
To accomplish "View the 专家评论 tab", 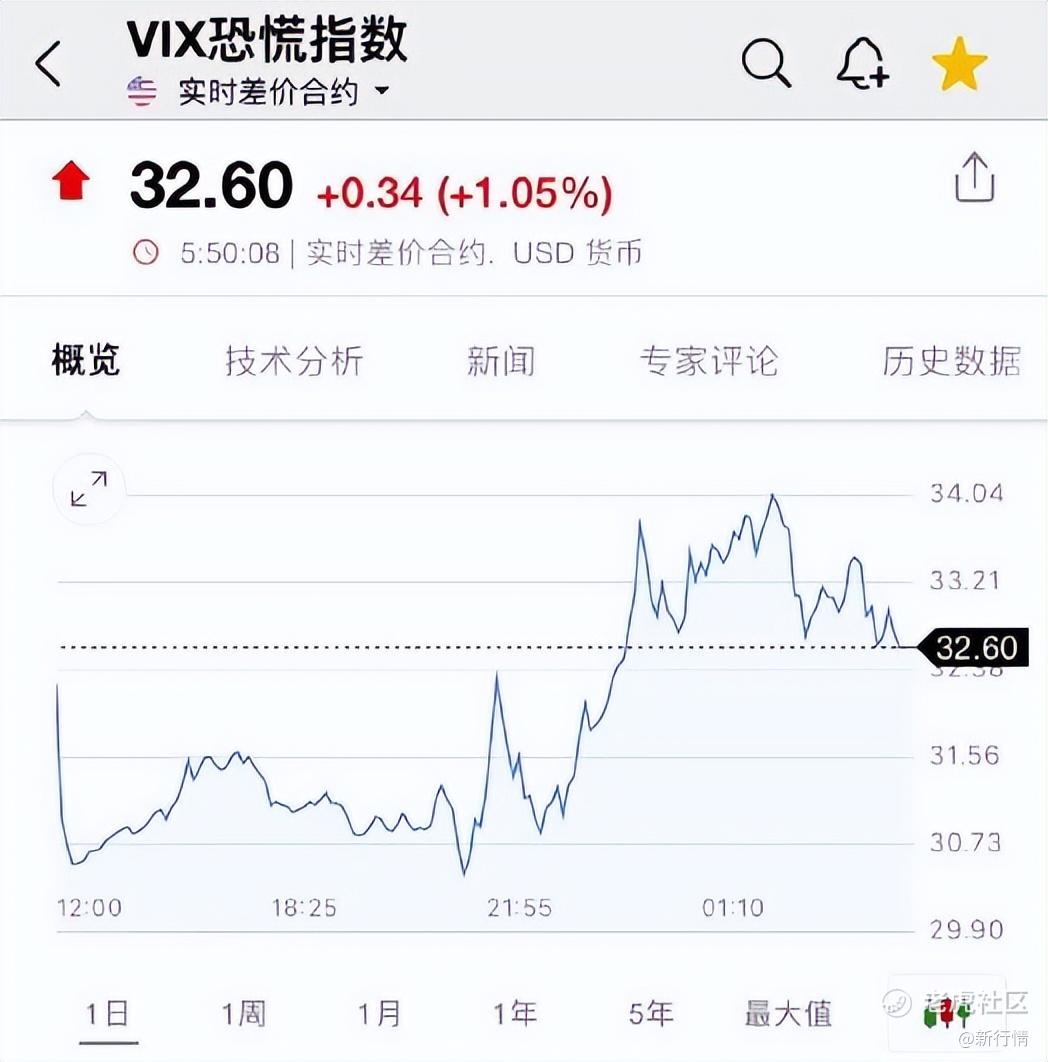I will tap(708, 361).
